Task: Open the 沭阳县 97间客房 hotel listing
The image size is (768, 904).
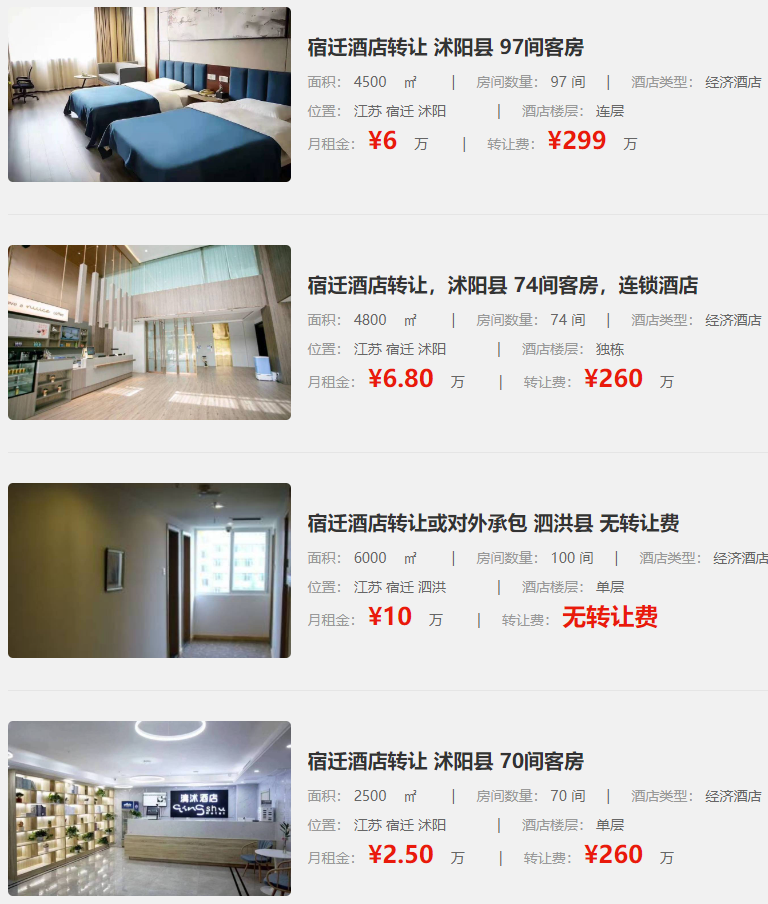Action: pyautogui.click(x=445, y=47)
